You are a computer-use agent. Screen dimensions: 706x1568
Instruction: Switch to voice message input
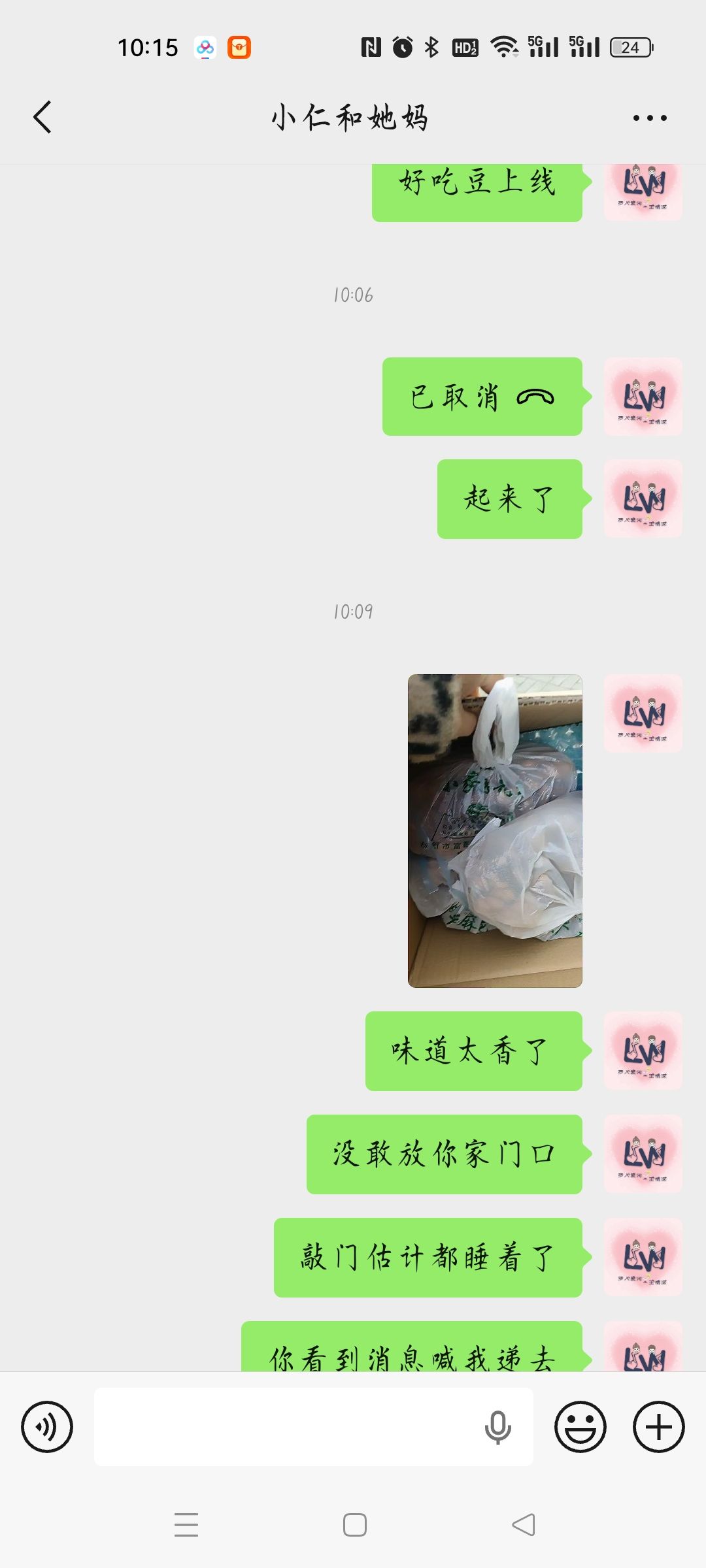(x=47, y=1426)
